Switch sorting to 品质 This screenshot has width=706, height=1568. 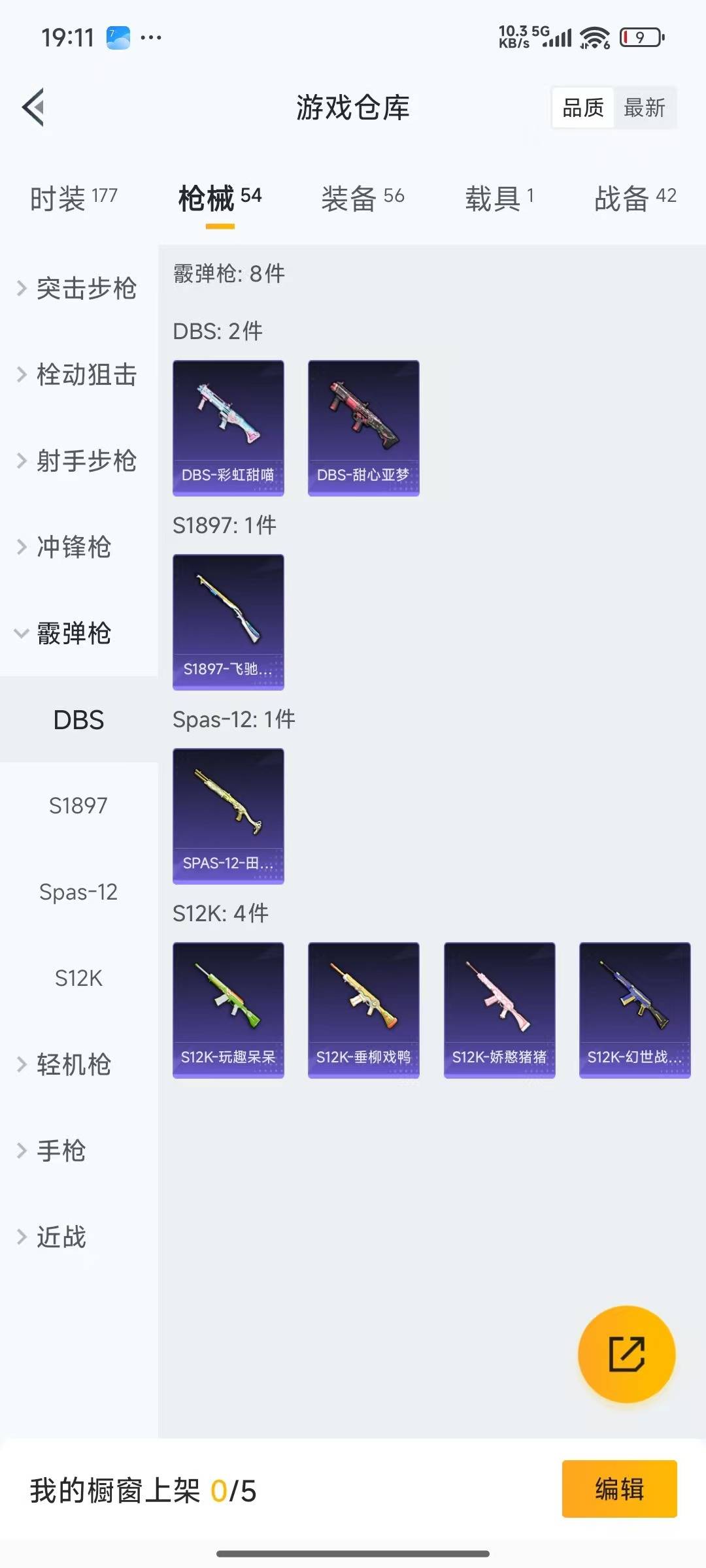tap(583, 108)
